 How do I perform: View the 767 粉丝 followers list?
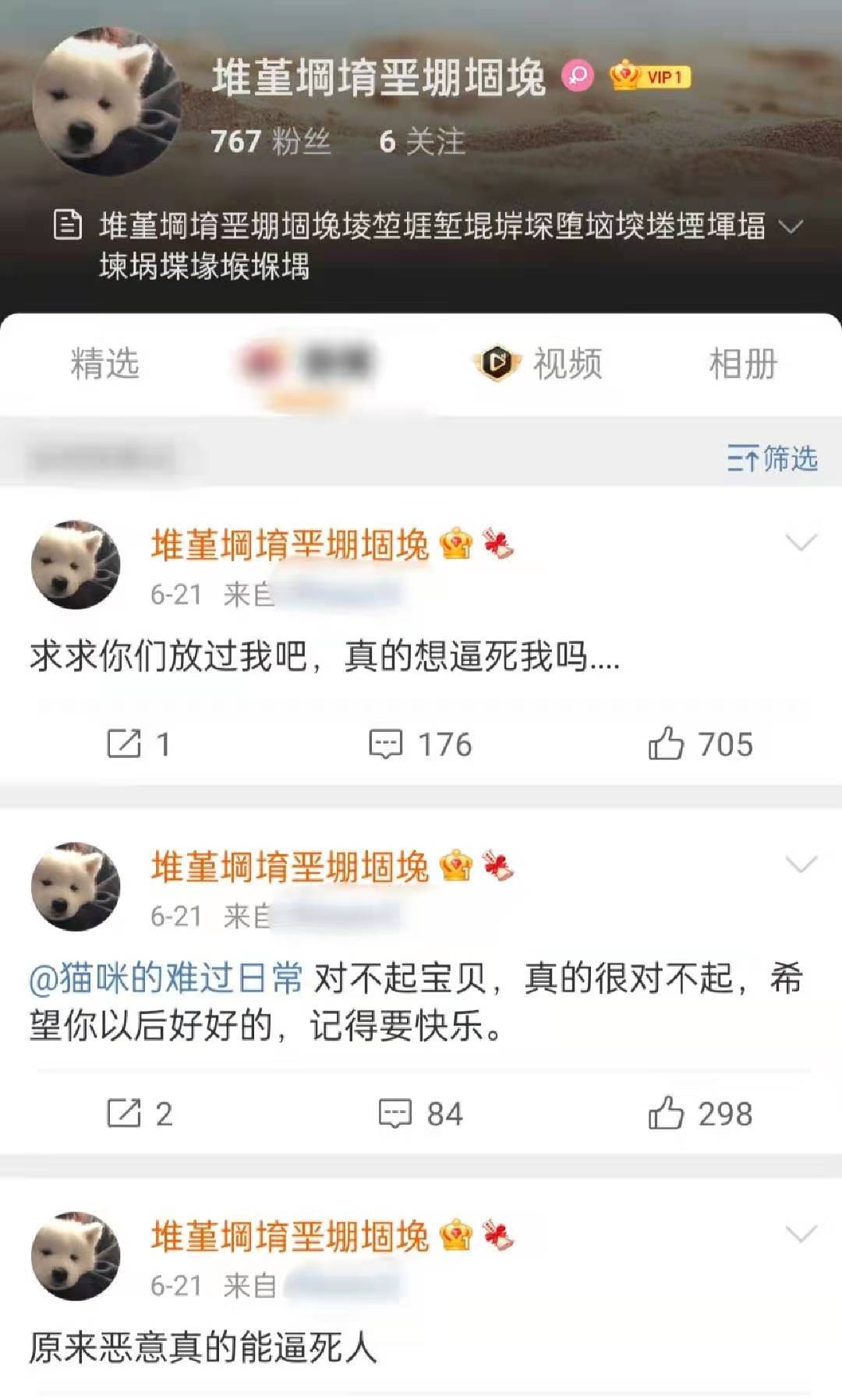point(271,142)
